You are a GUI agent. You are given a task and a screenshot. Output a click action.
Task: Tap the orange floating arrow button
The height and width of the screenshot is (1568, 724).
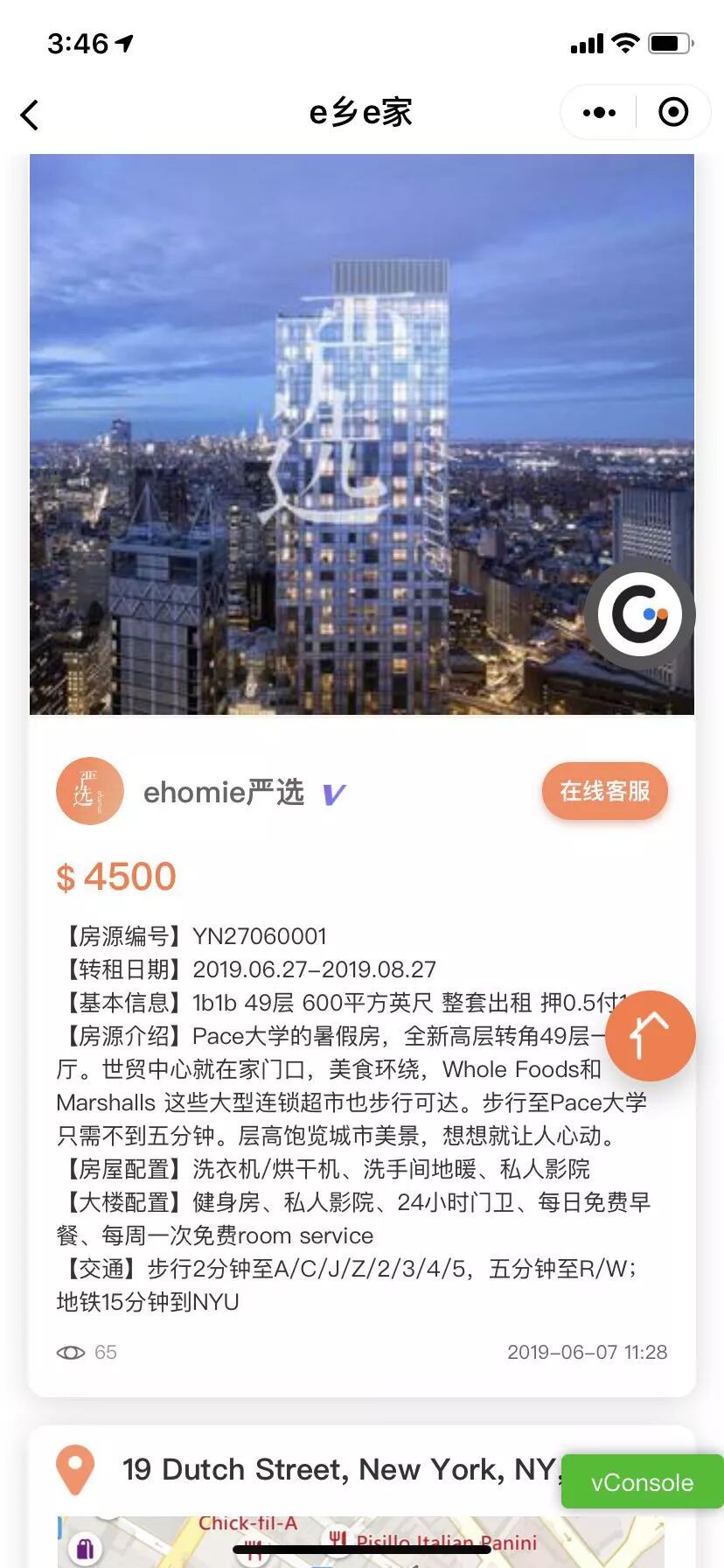pyautogui.click(x=650, y=1035)
